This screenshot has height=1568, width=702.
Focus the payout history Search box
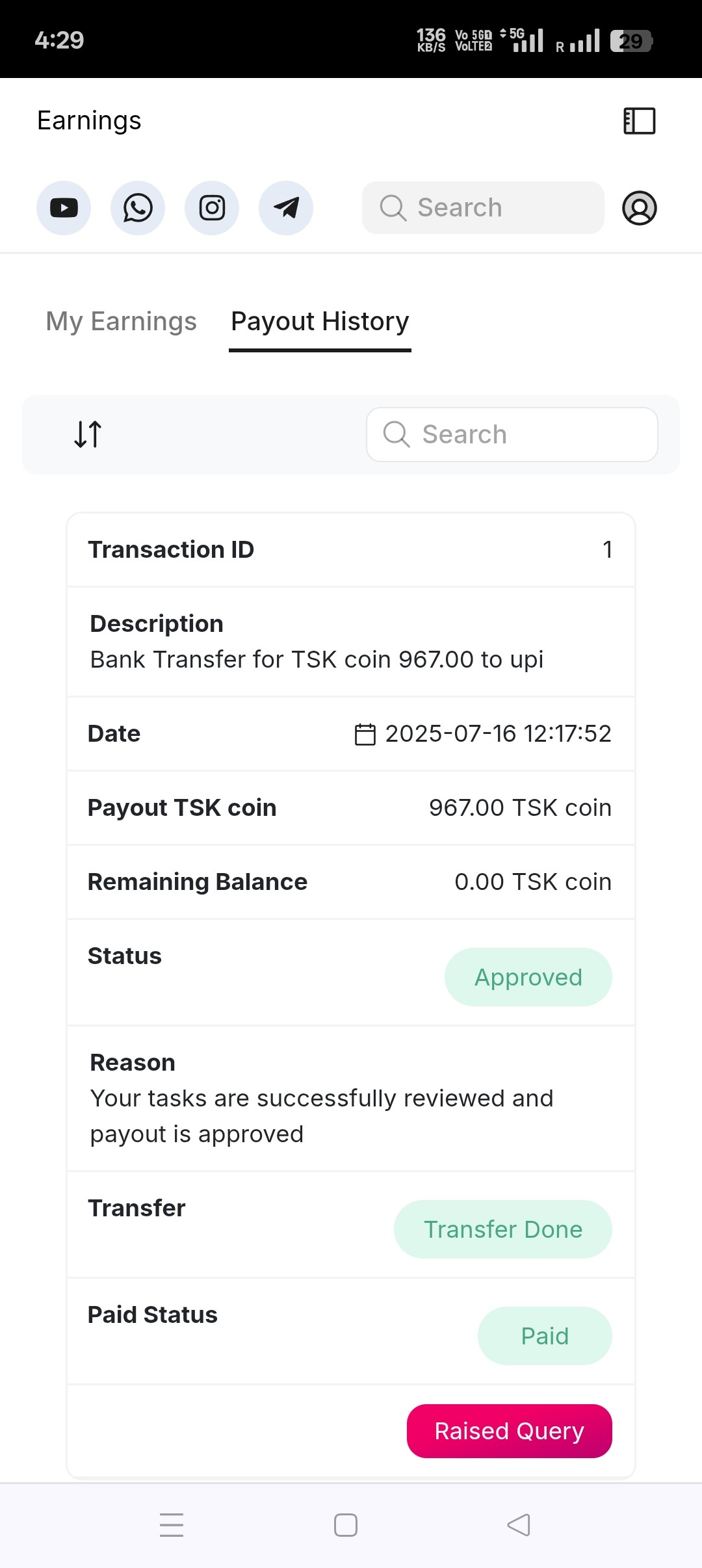pyautogui.click(x=512, y=434)
